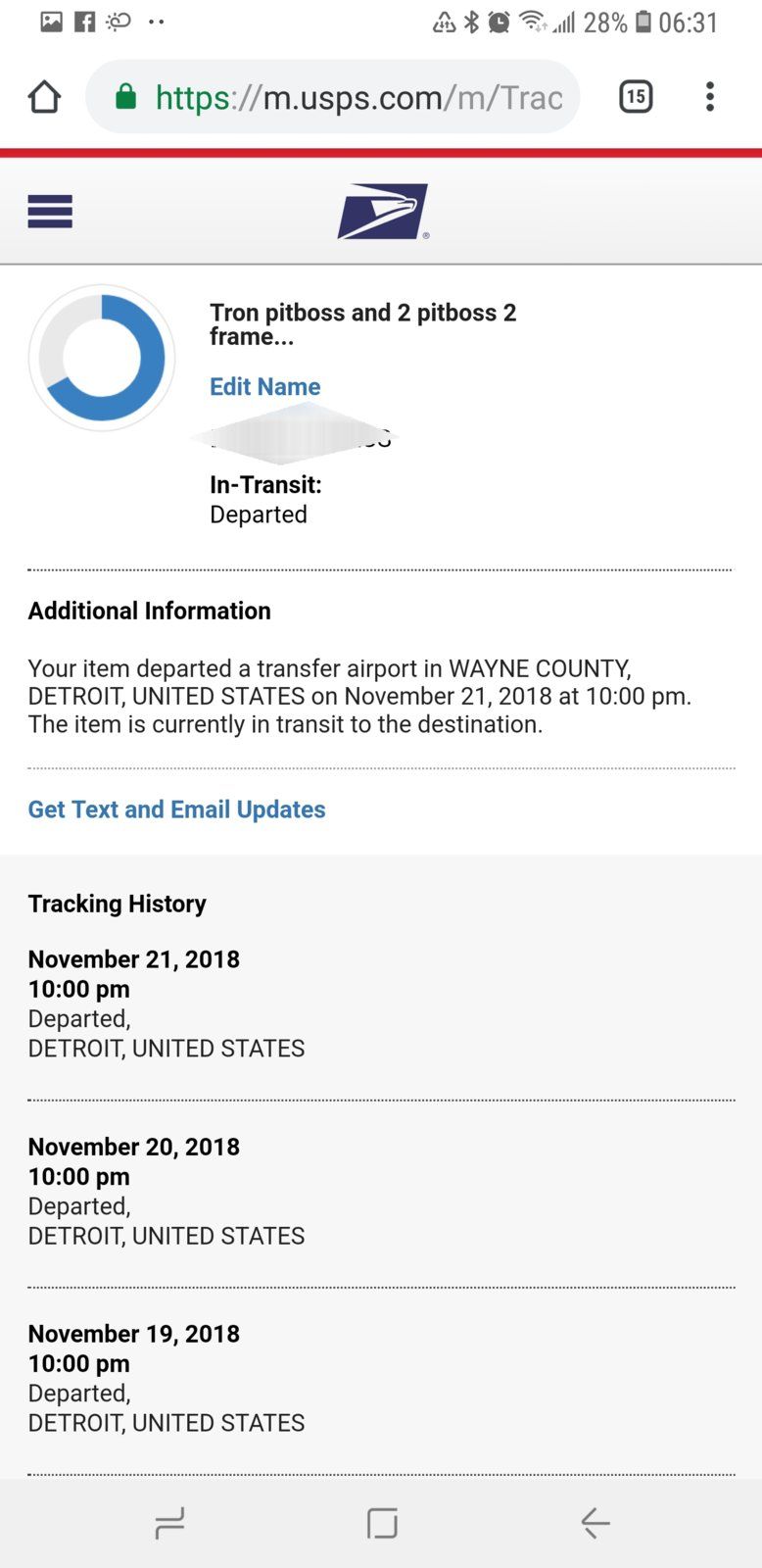The height and width of the screenshot is (1568, 762).
Task: Tap the system back button
Action: coord(595,1522)
